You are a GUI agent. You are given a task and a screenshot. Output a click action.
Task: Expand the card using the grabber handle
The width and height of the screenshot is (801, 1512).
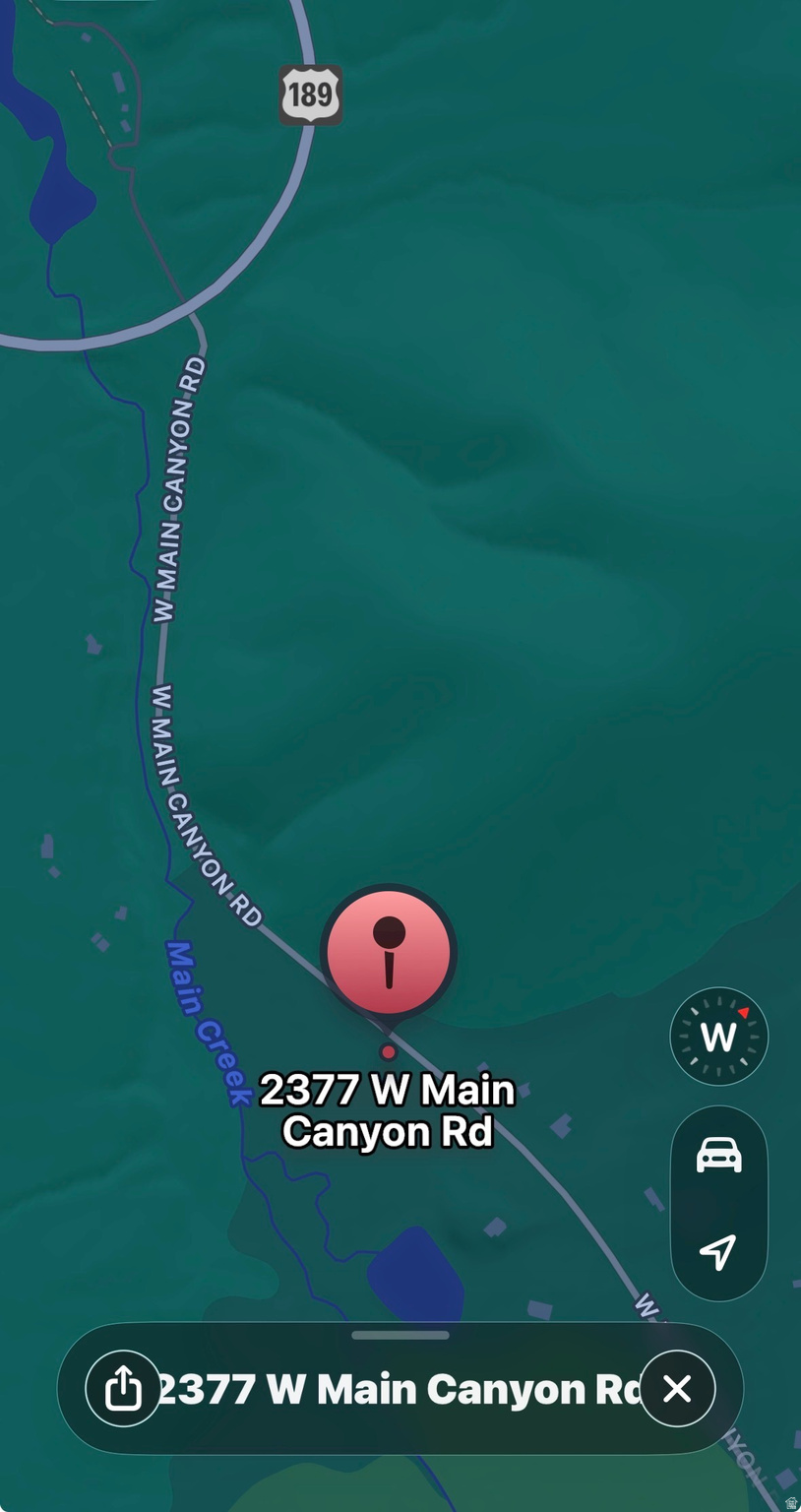tap(400, 1335)
